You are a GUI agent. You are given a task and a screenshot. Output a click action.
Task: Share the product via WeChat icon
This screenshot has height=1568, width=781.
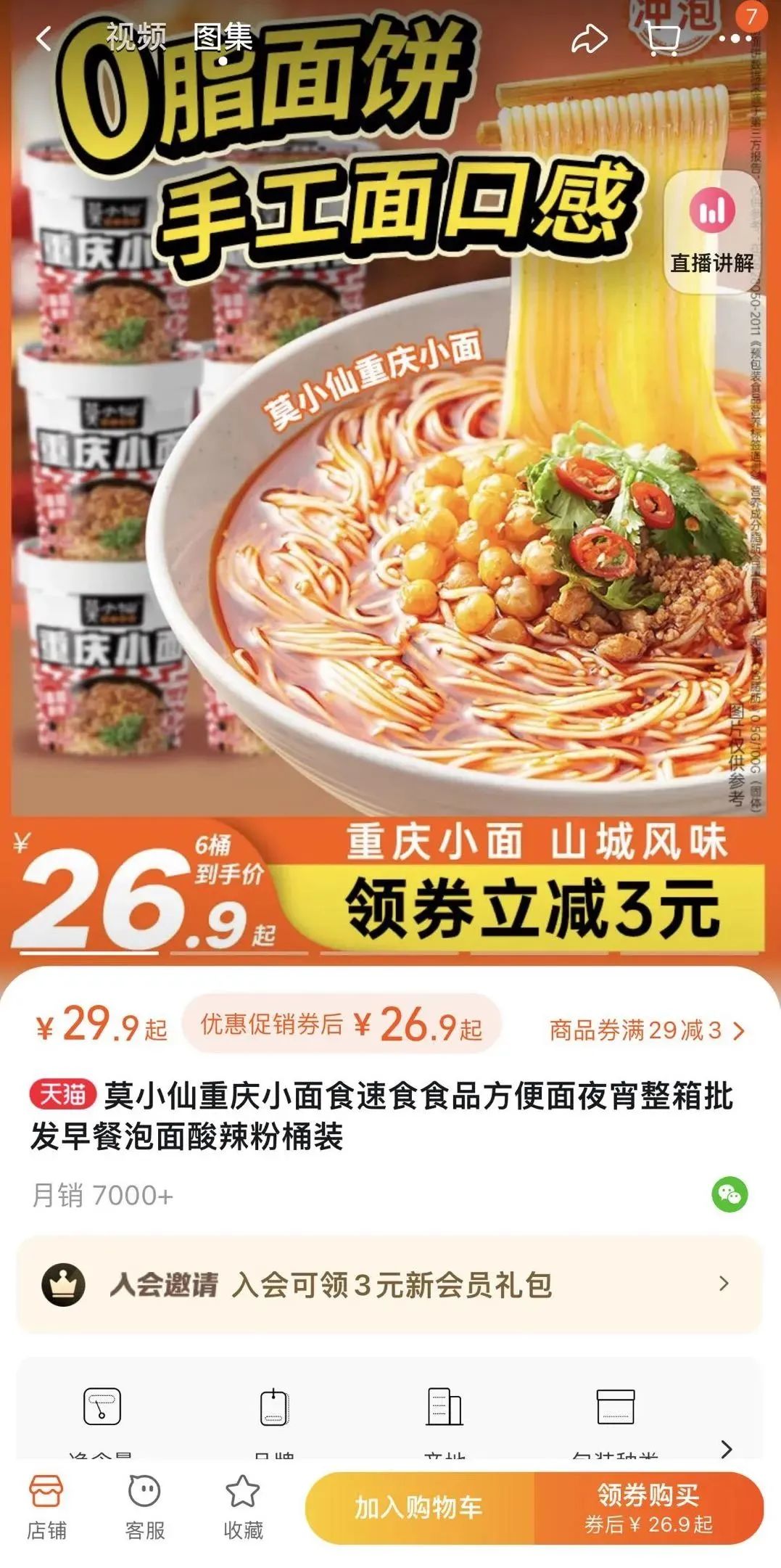[729, 1194]
